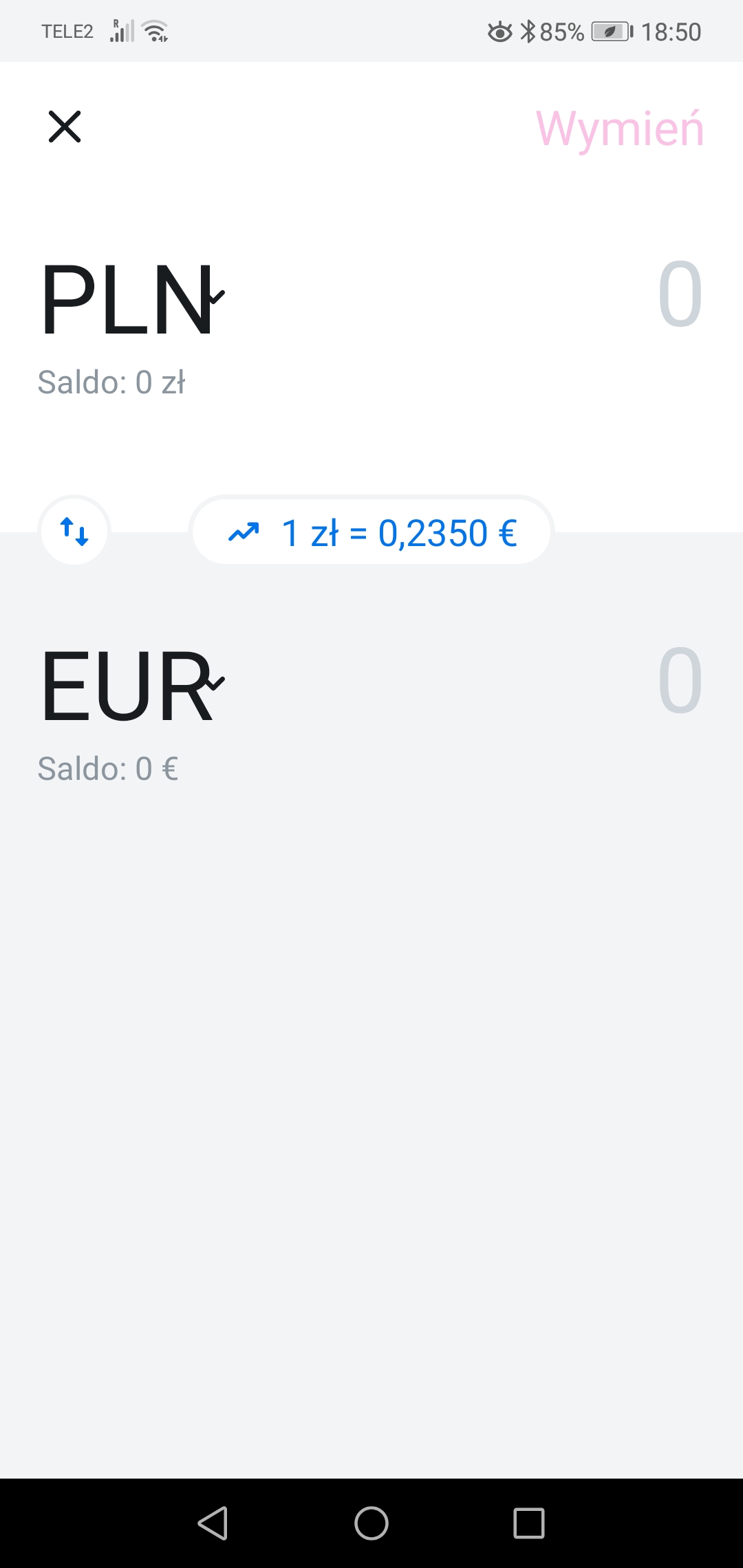Tap the eye icon in status bar
This screenshot has height=1568, width=743.
(x=499, y=30)
